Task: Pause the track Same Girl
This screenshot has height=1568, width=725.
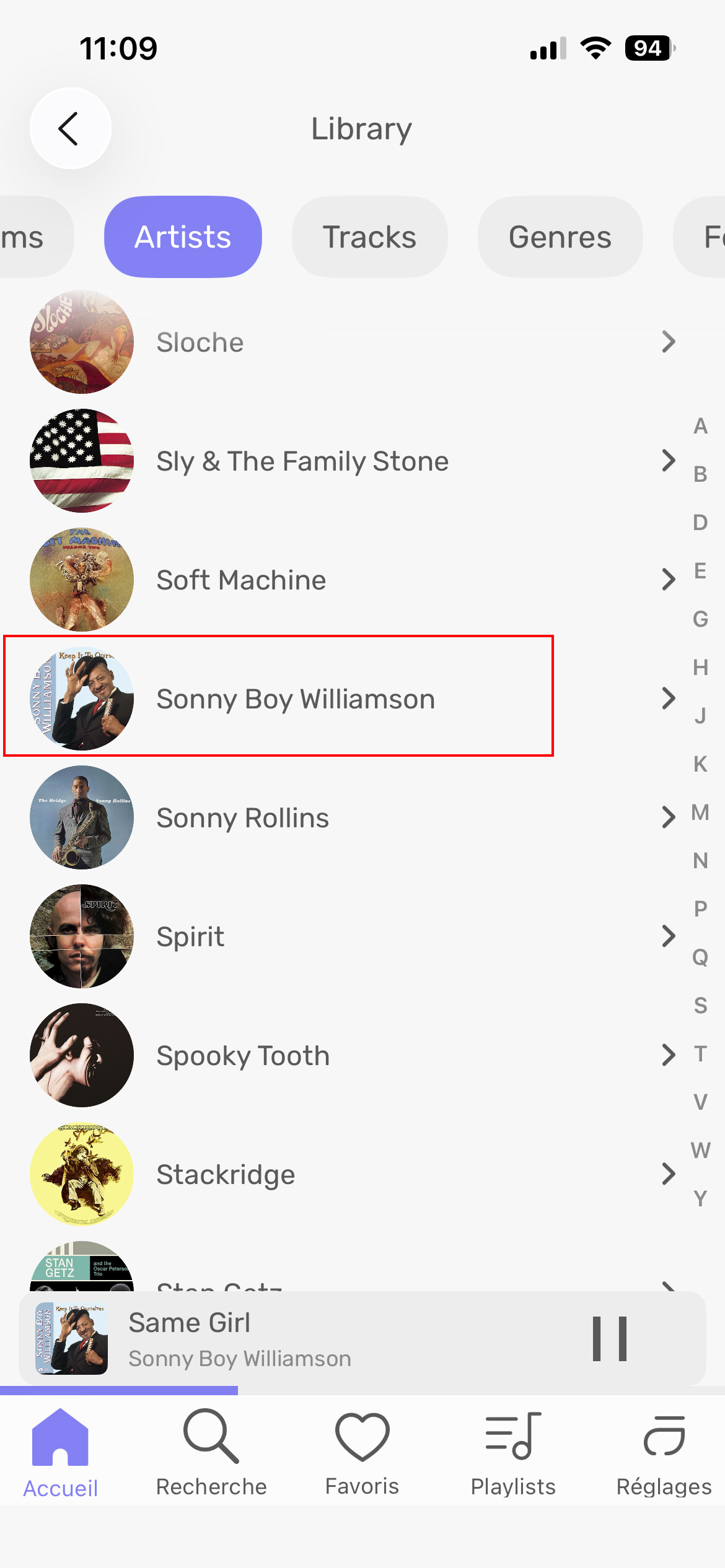Action: coord(610,1339)
